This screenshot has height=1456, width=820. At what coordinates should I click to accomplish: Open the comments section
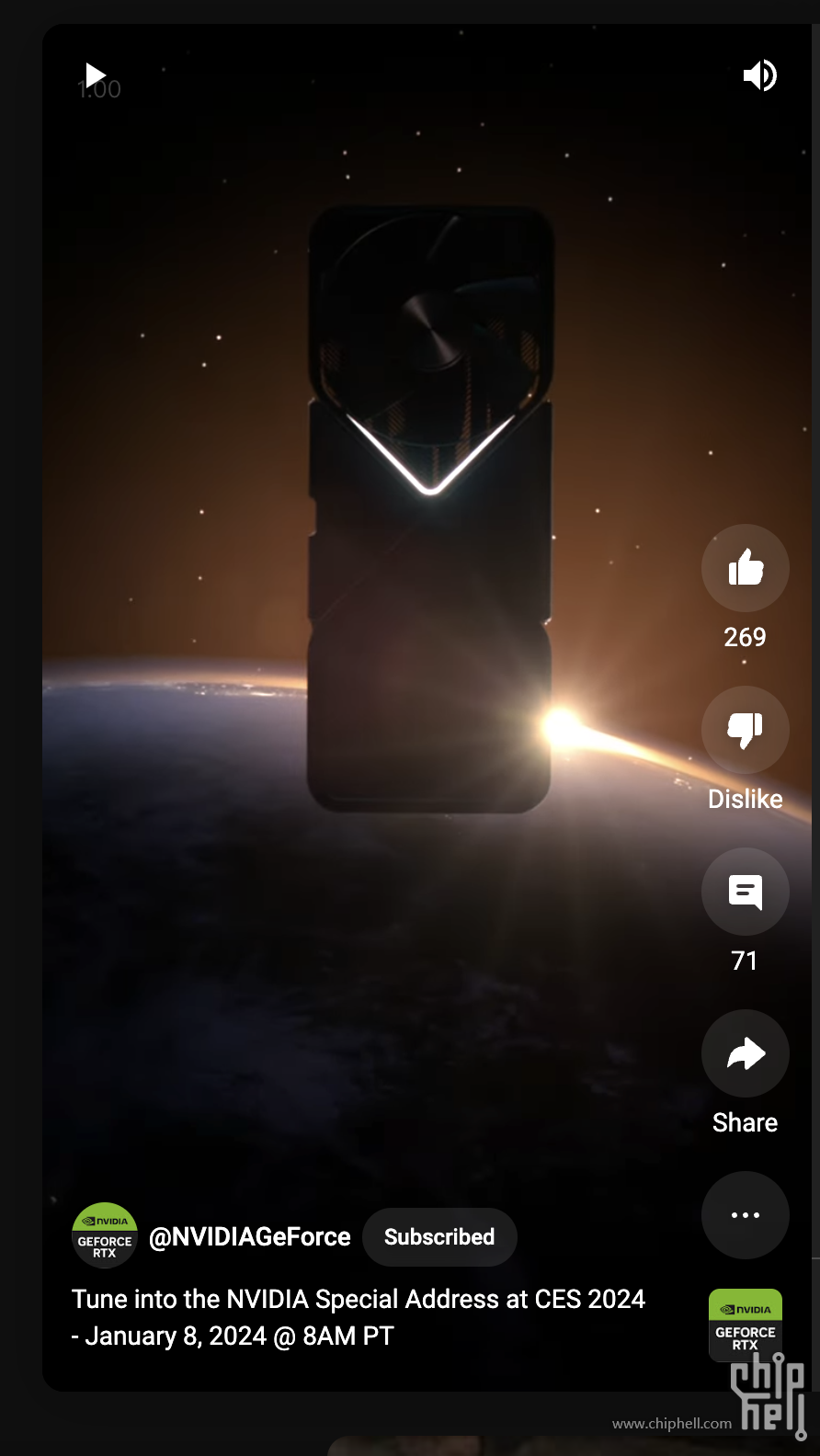click(x=745, y=892)
